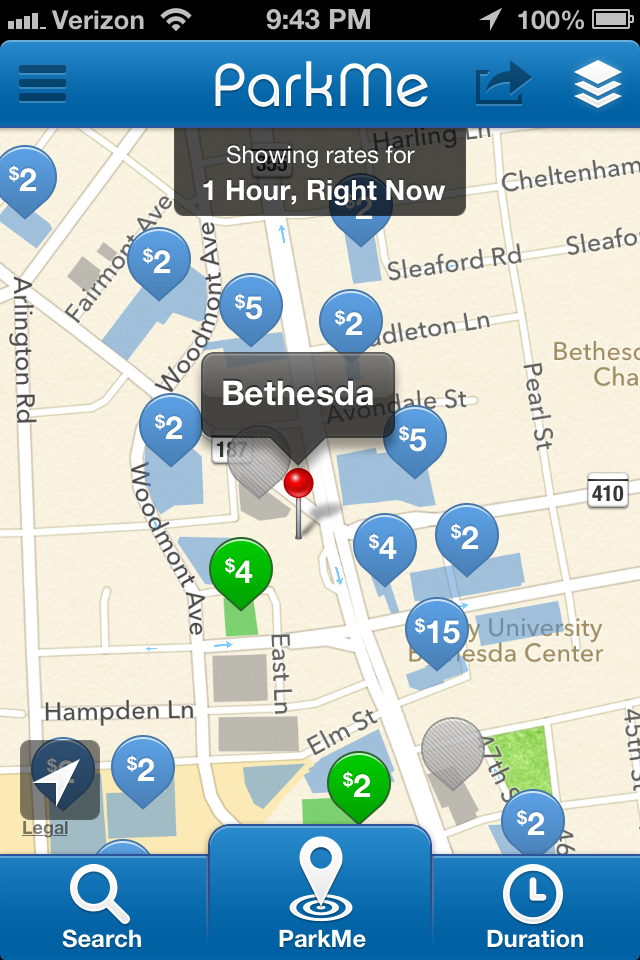
Task: Open the Duration tab
Action: (534, 908)
